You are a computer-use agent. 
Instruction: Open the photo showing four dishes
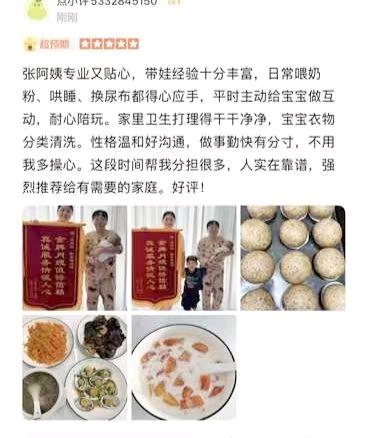click(x=75, y=367)
